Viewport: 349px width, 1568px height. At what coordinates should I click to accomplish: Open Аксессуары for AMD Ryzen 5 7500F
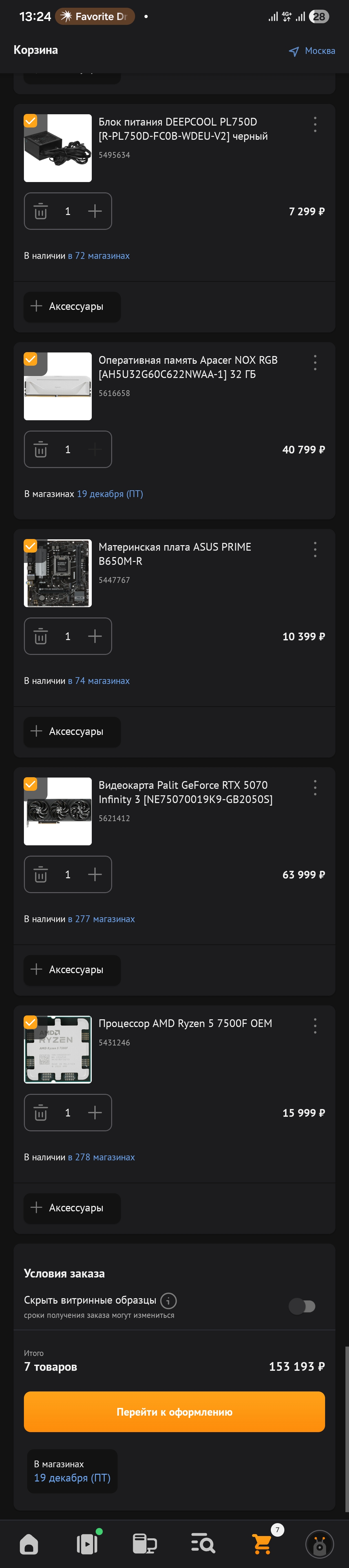click(x=72, y=1208)
